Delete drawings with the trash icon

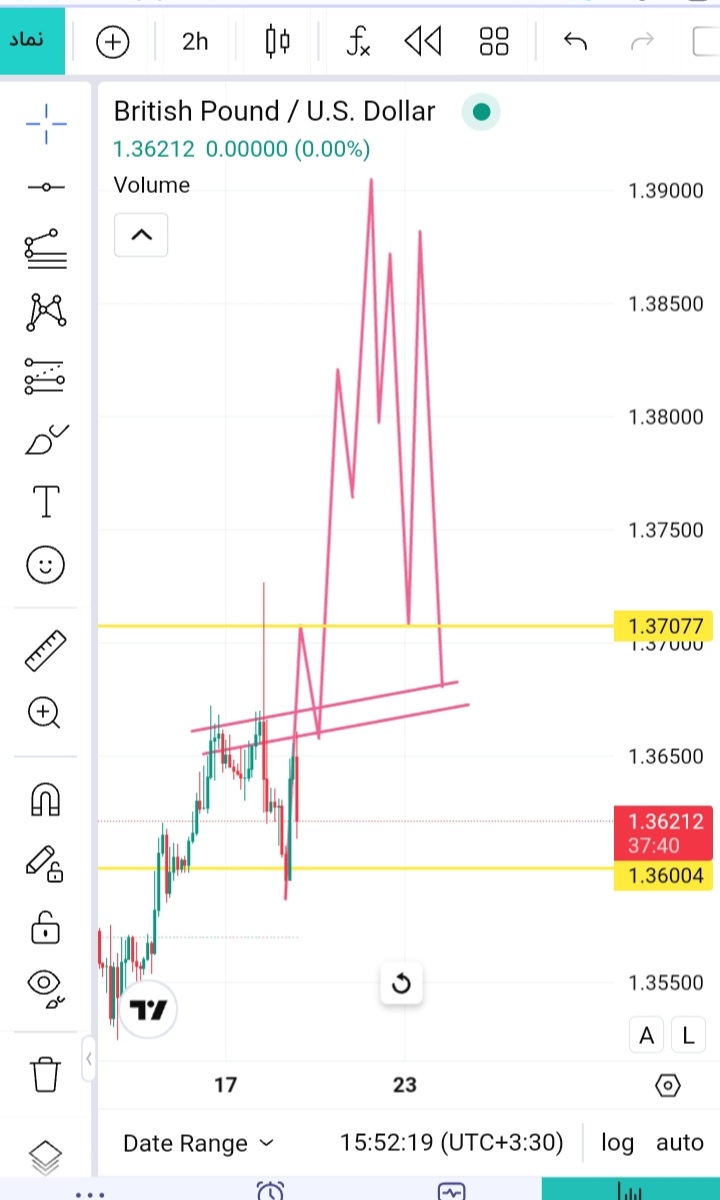(46, 1074)
